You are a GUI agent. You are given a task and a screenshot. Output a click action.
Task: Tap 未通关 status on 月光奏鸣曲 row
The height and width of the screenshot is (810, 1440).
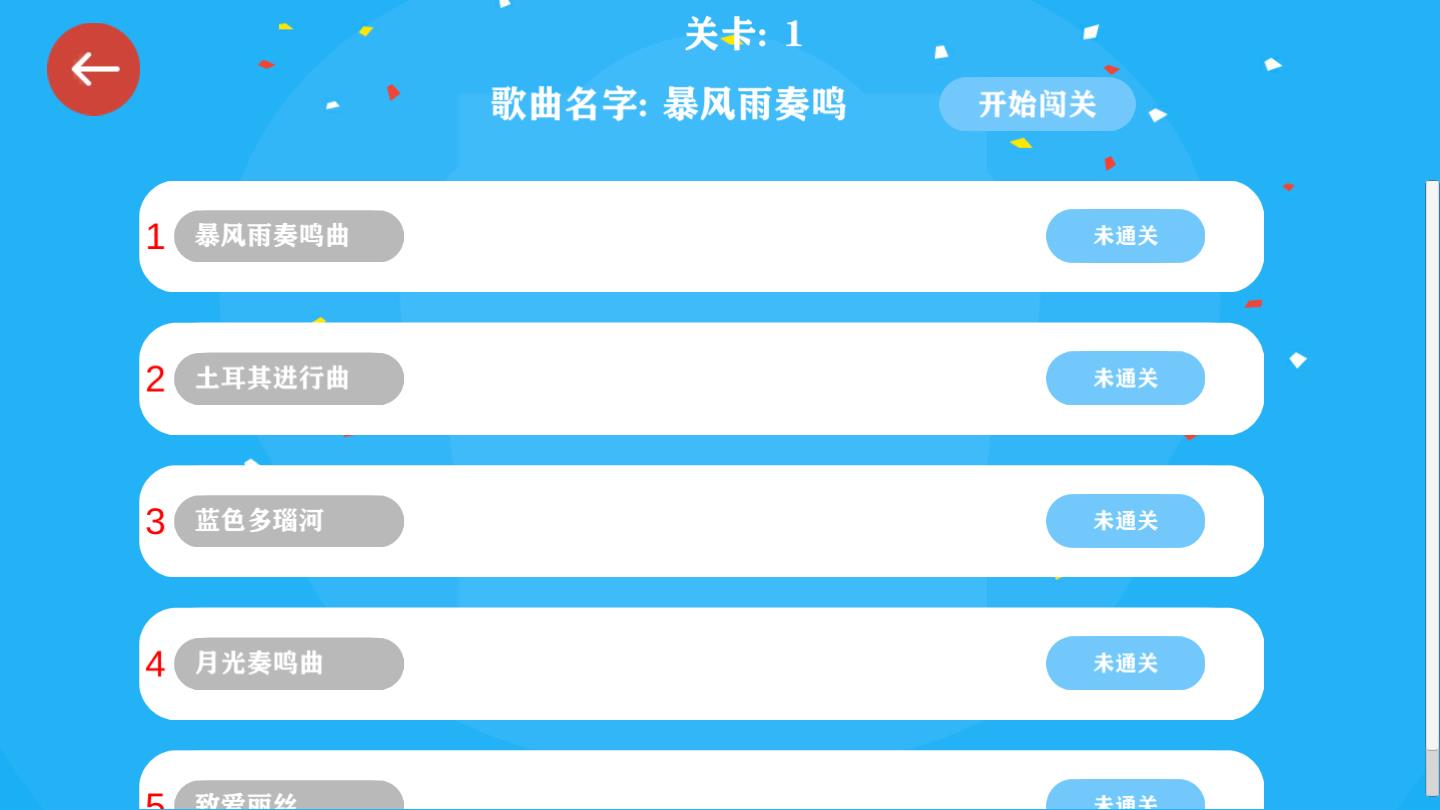click(x=1125, y=663)
